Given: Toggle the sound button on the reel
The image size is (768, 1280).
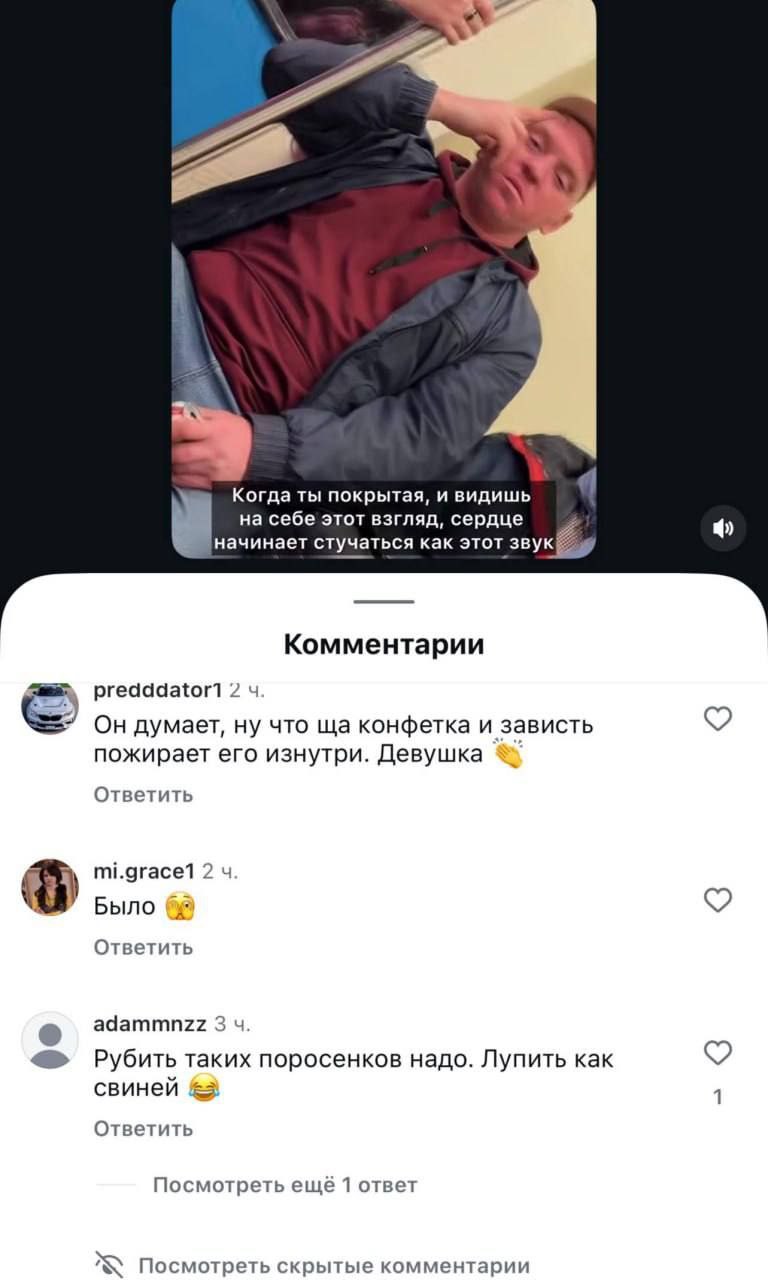Looking at the screenshot, I should 722,529.
